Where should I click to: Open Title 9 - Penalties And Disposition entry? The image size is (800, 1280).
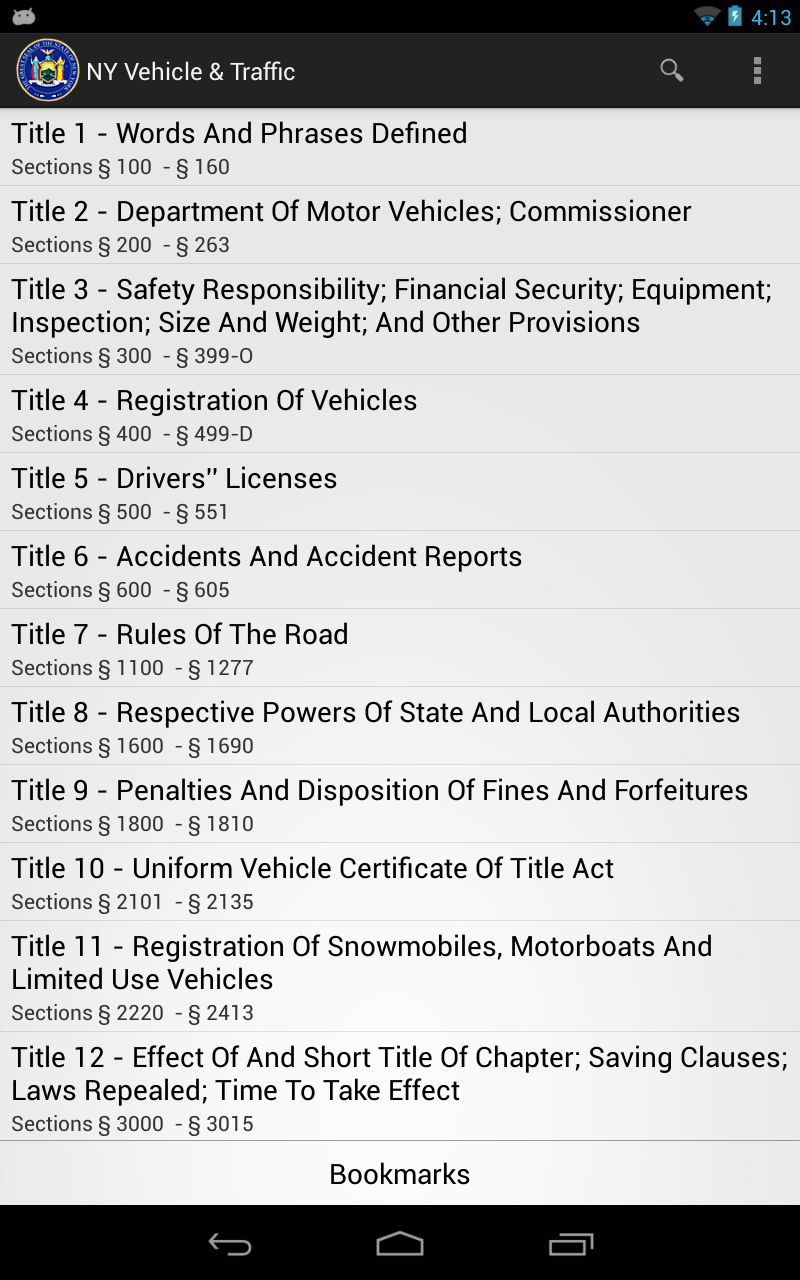(400, 803)
